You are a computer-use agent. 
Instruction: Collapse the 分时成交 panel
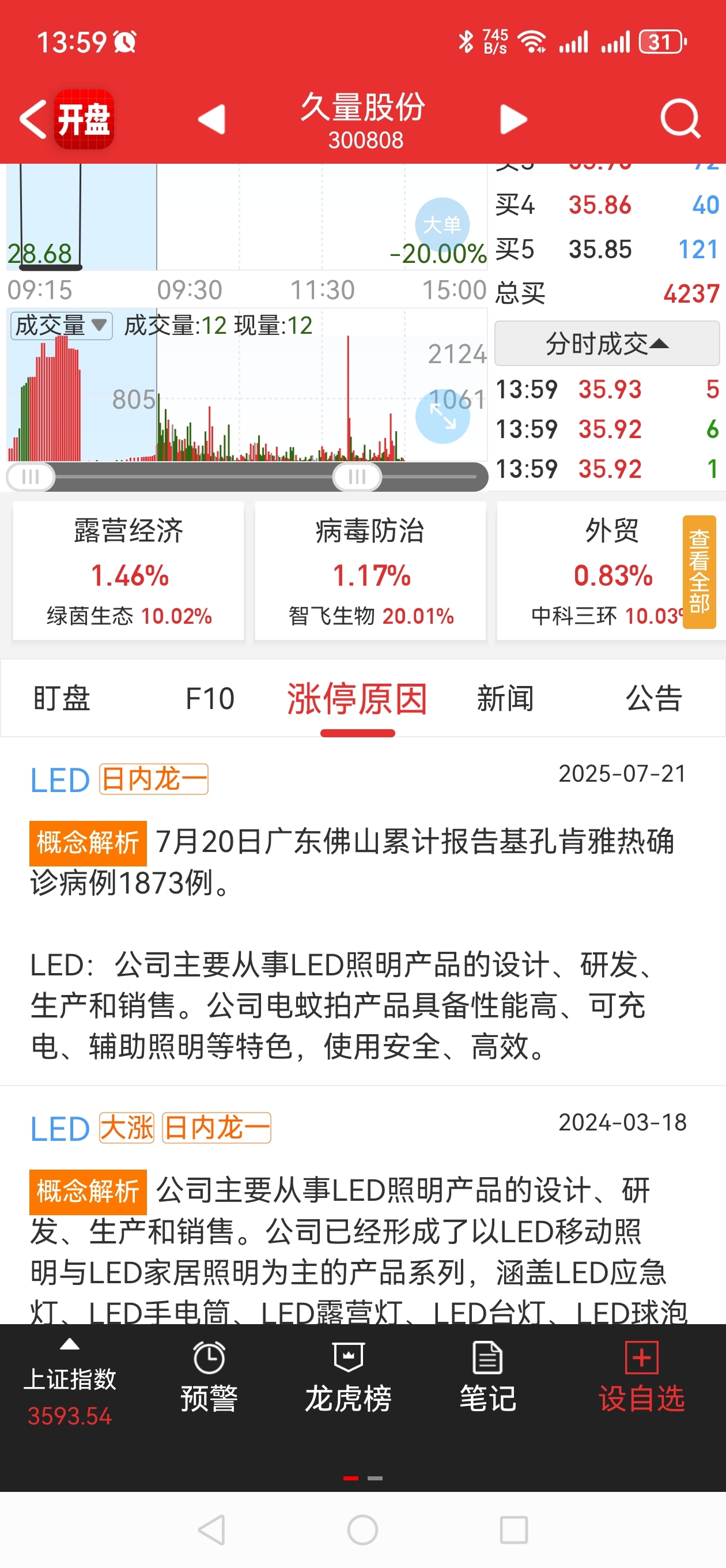tap(607, 344)
